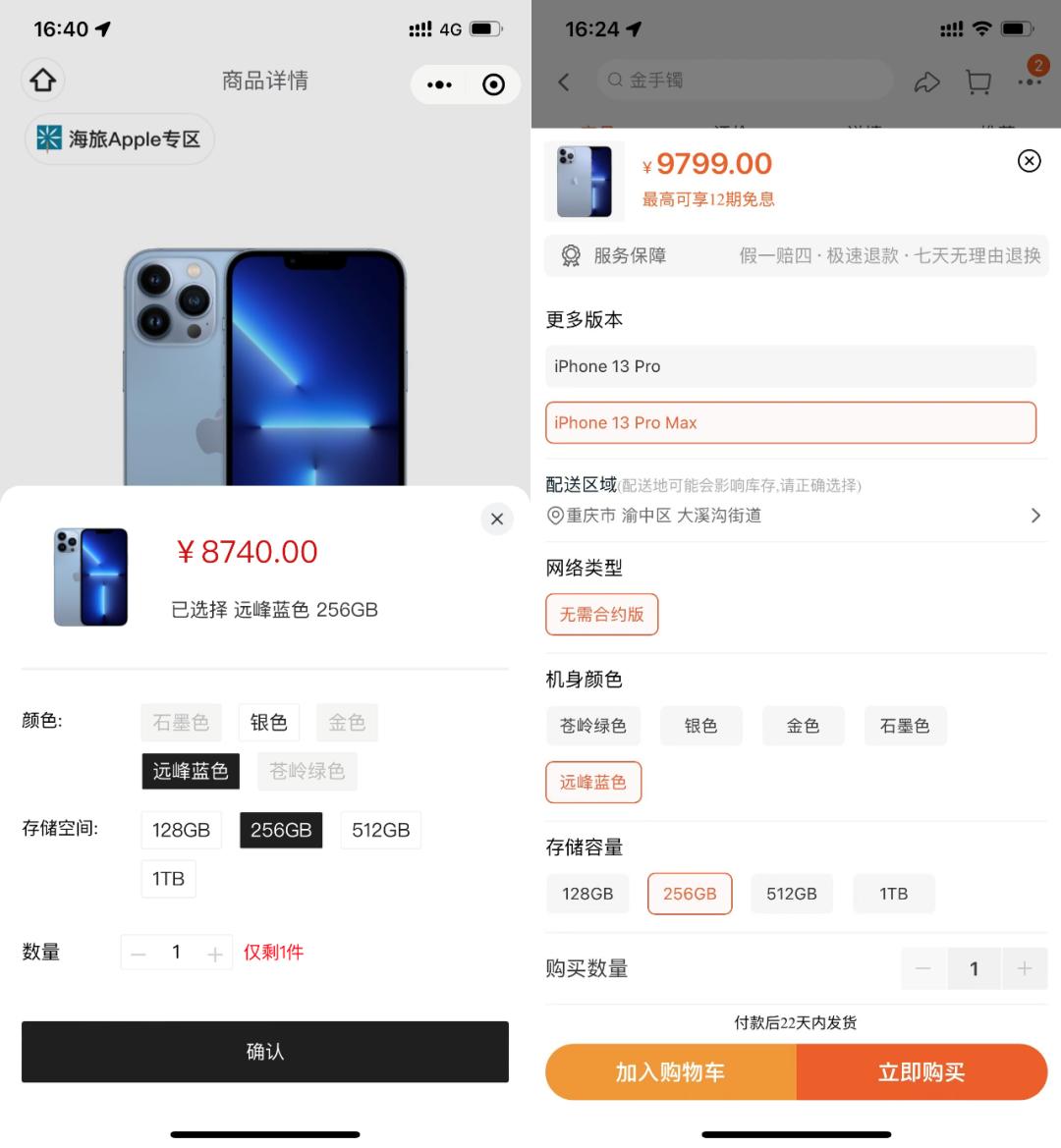Select the 远峰蓝色 color option
1061x1148 pixels.
pyautogui.click(x=190, y=771)
